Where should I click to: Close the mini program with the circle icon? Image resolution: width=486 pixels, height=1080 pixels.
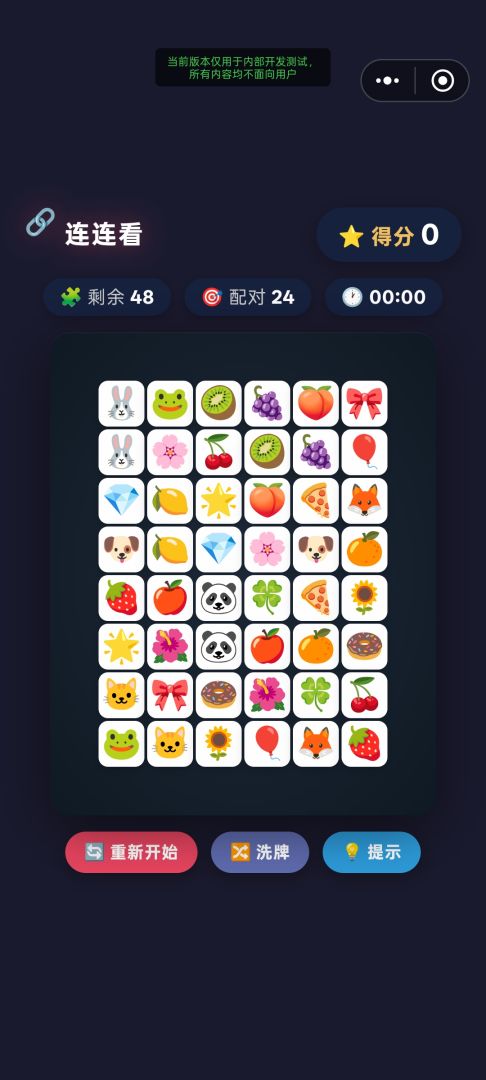[x=443, y=81]
